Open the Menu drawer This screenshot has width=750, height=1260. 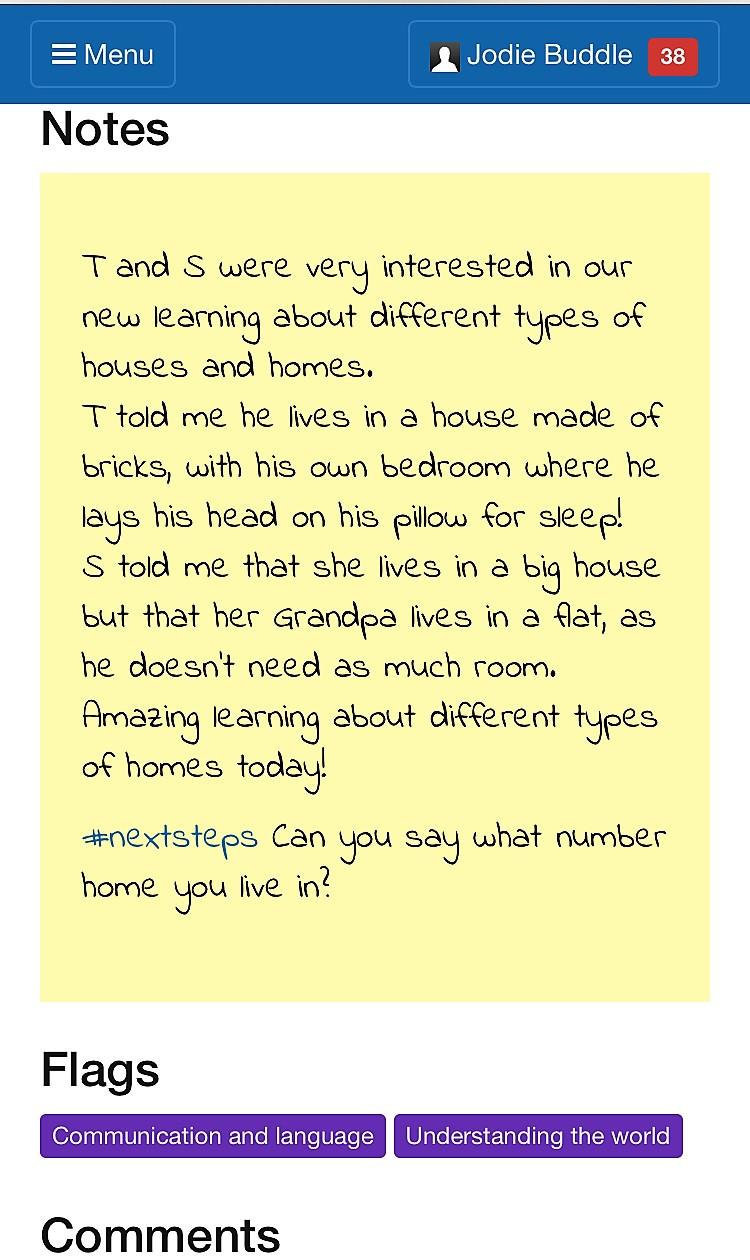[x=103, y=54]
